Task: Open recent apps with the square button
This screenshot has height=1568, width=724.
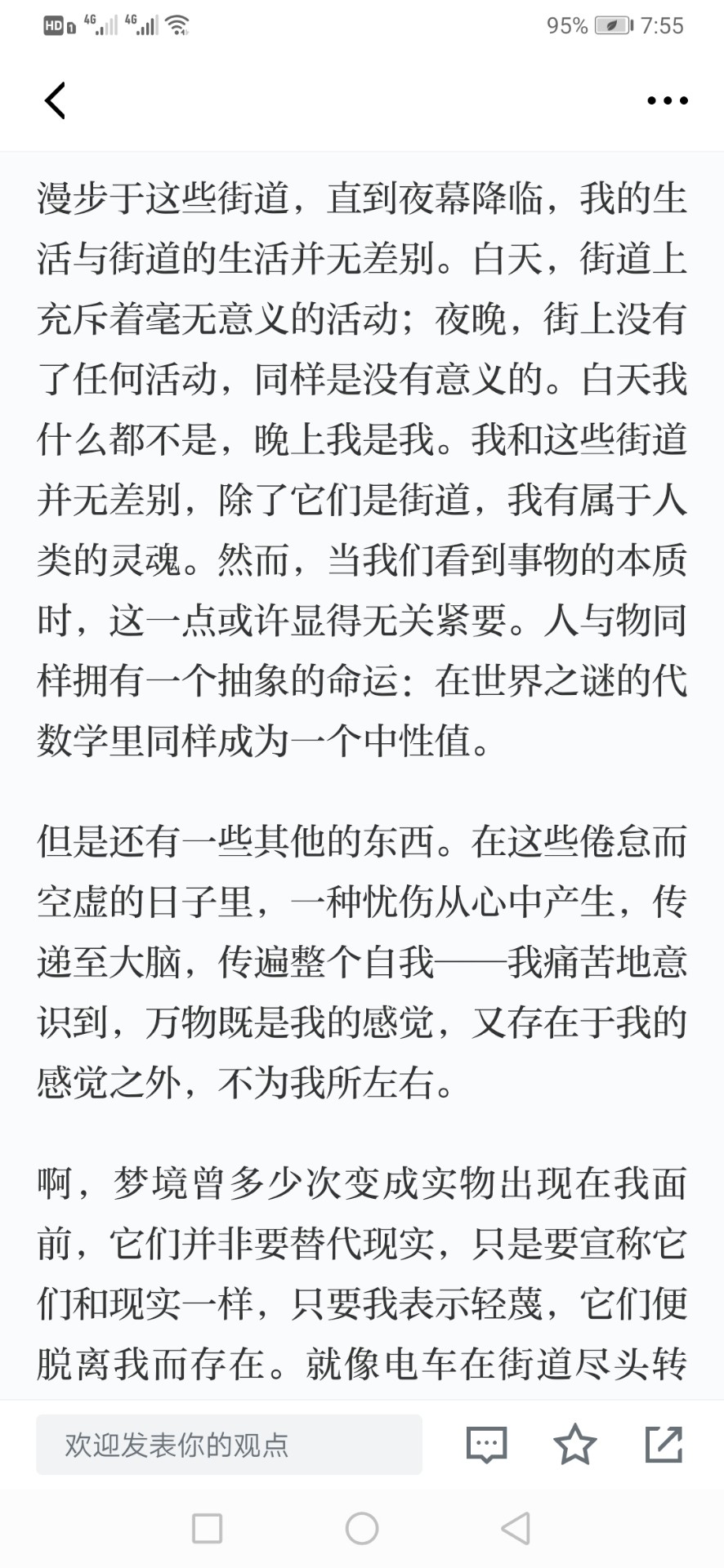Action: [208, 1528]
